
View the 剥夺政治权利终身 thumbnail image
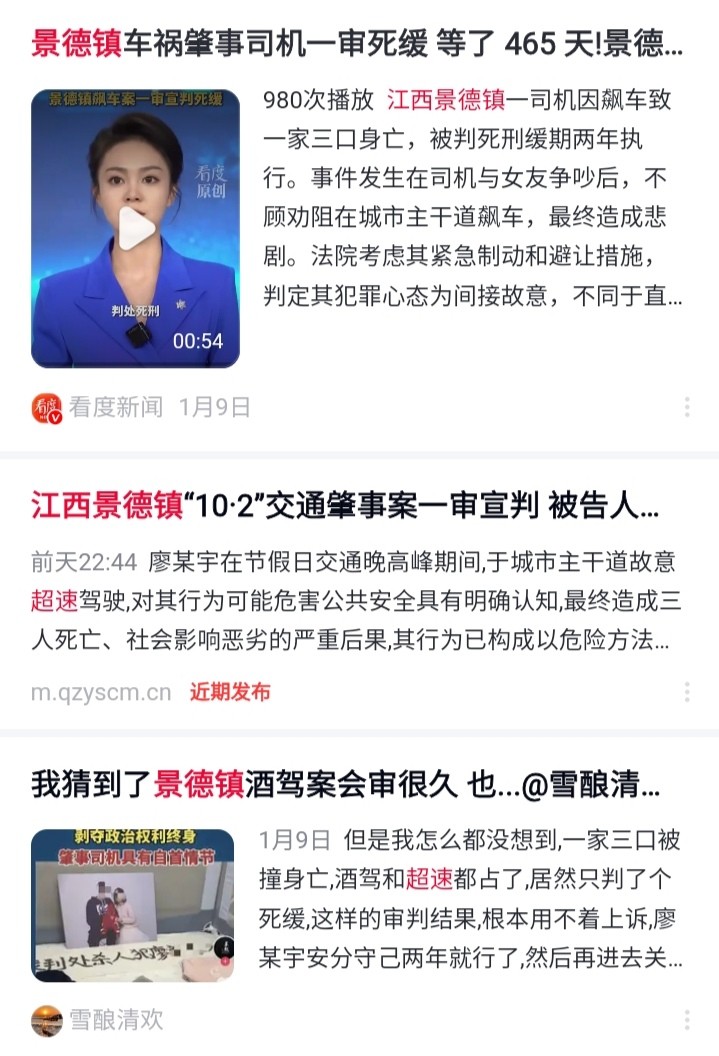point(132,905)
